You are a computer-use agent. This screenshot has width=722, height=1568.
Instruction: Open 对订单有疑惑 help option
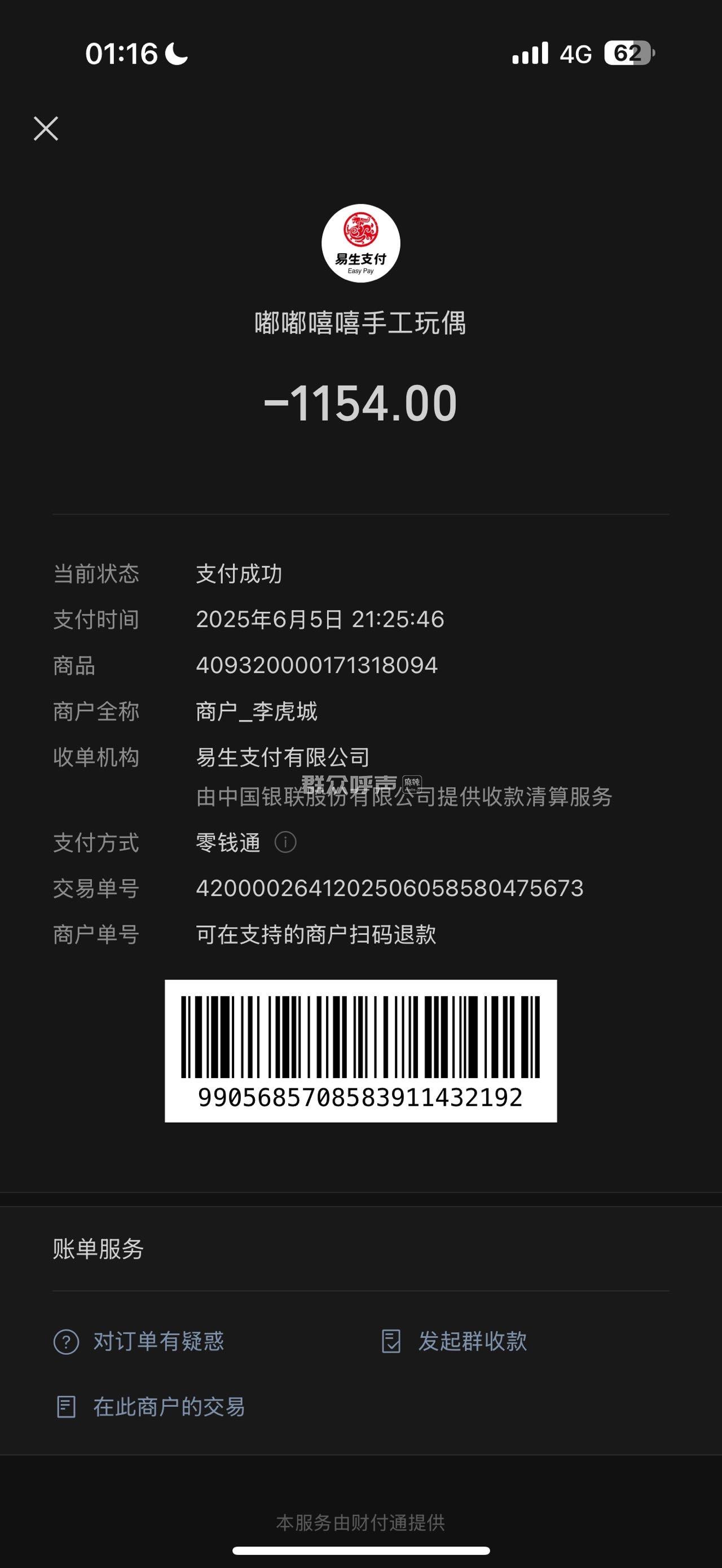tap(139, 1341)
